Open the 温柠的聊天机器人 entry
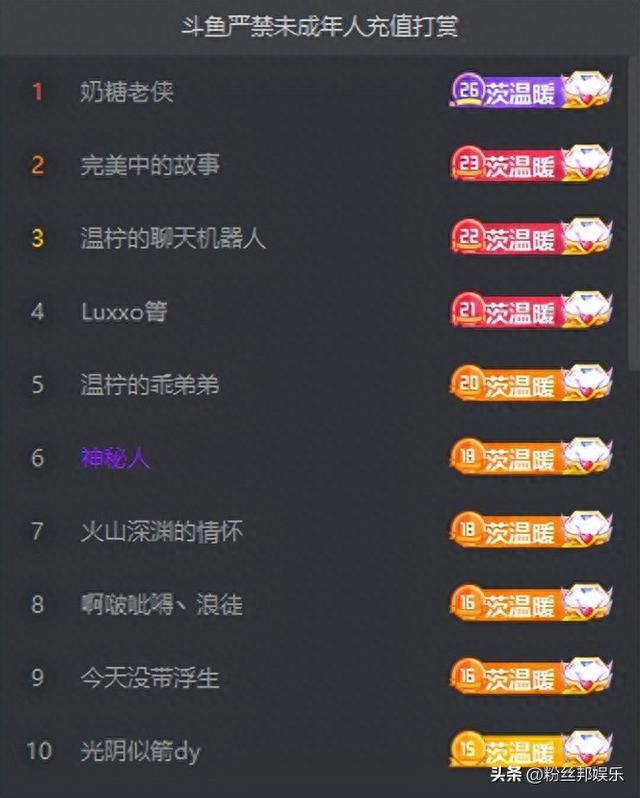 (x=173, y=238)
